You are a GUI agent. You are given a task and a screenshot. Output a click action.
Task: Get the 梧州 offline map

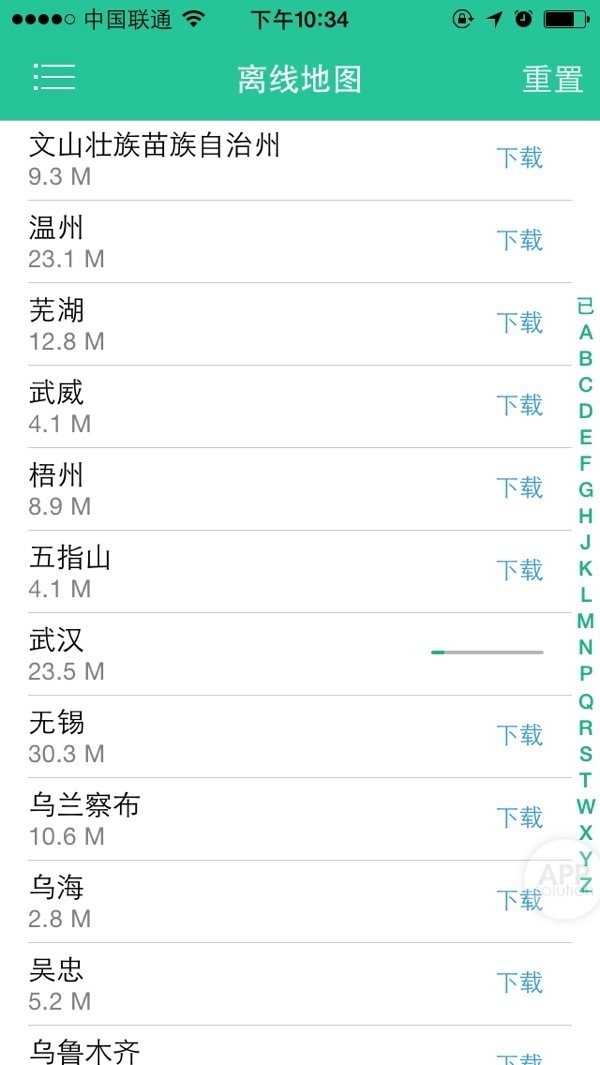[x=520, y=487]
